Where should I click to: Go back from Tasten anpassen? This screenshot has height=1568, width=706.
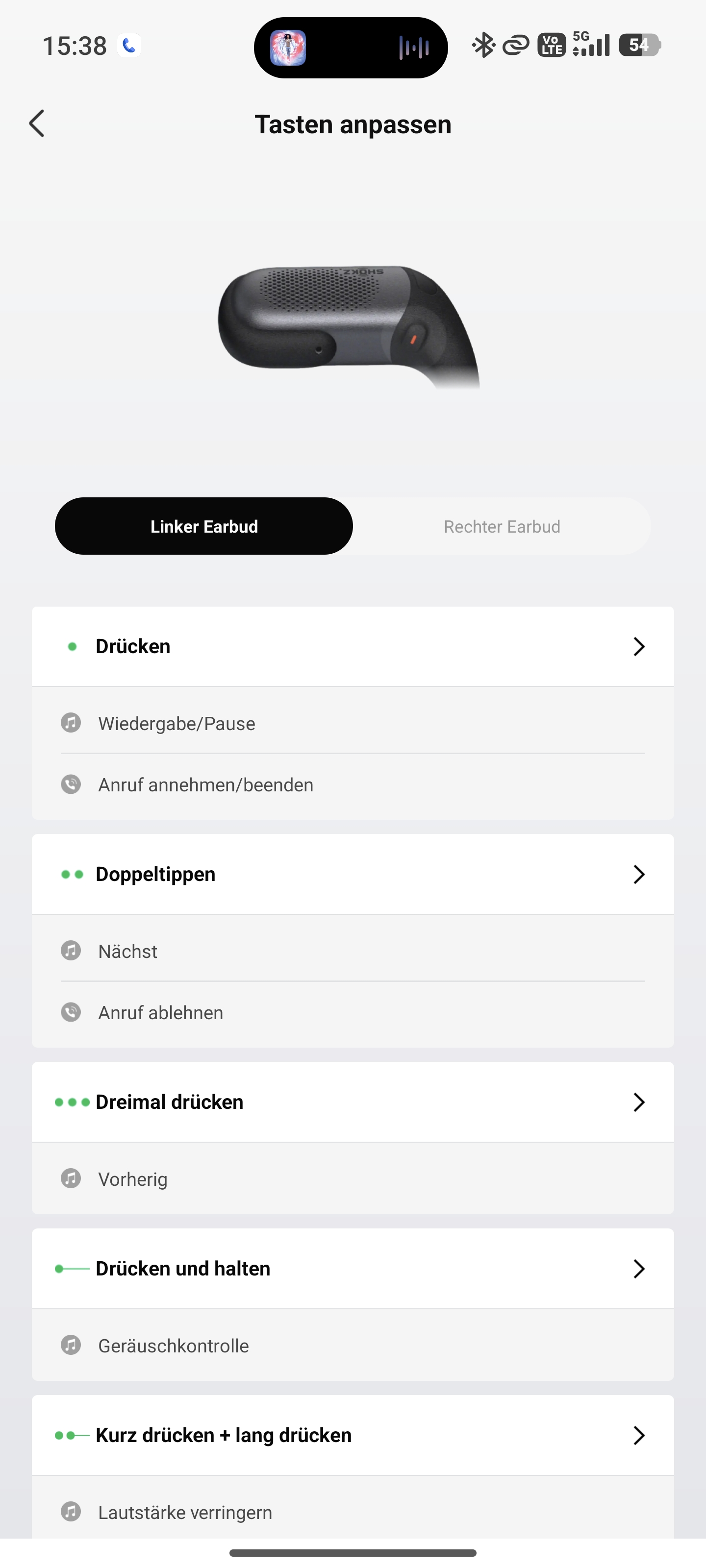37,123
